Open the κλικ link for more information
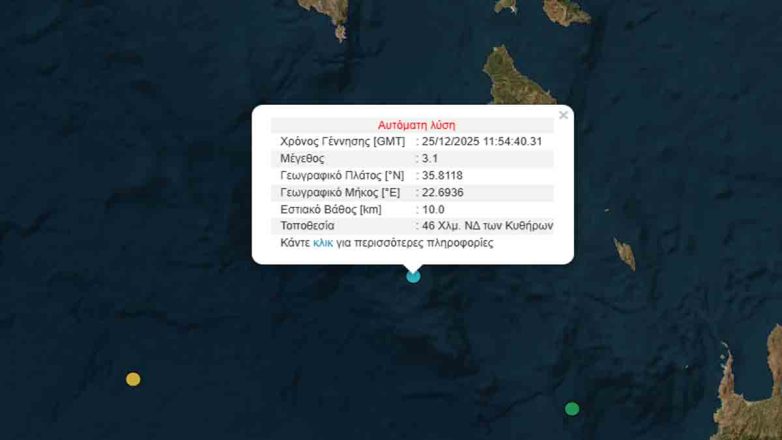 click(323, 243)
